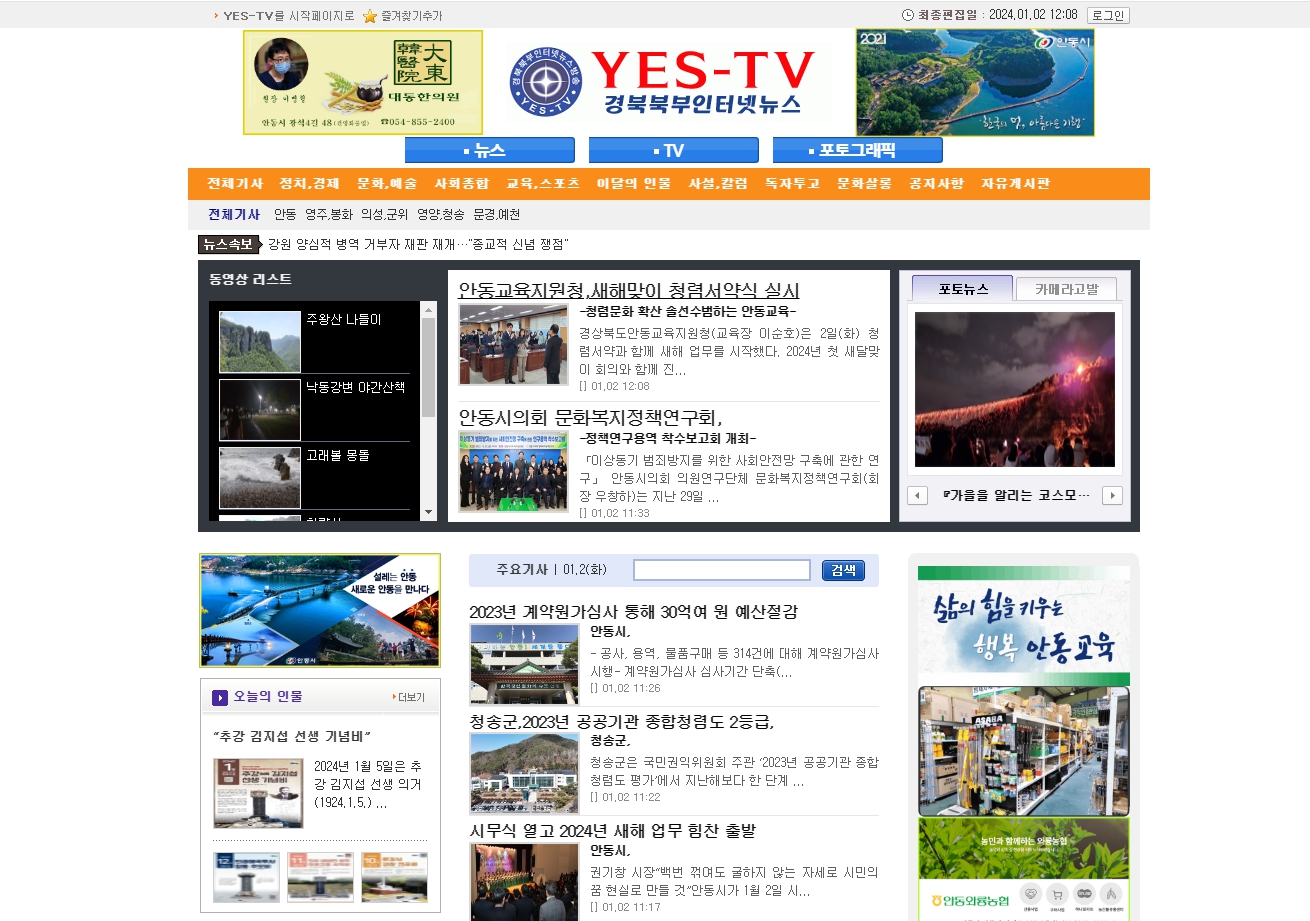Focus the 주요기사 search field
This screenshot has height=921, width=1310.
721,570
